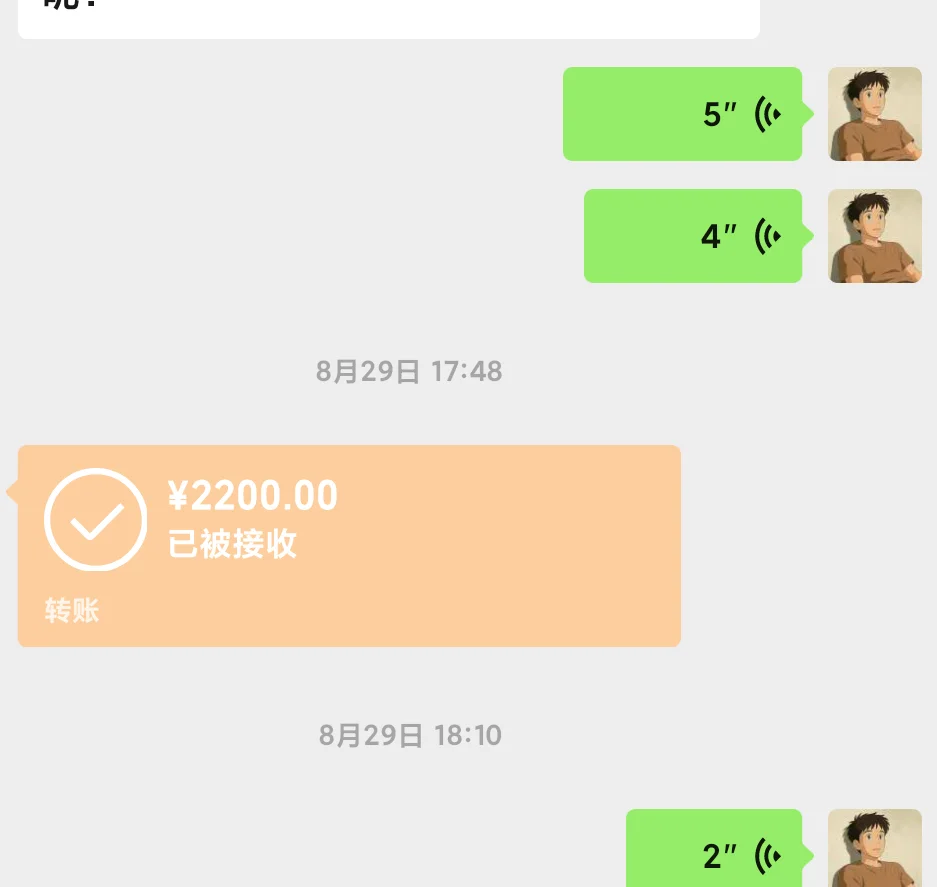This screenshot has width=937, height=887.
Task: Open avatar beside the 5-second voice message
Action: click(875, 114)
